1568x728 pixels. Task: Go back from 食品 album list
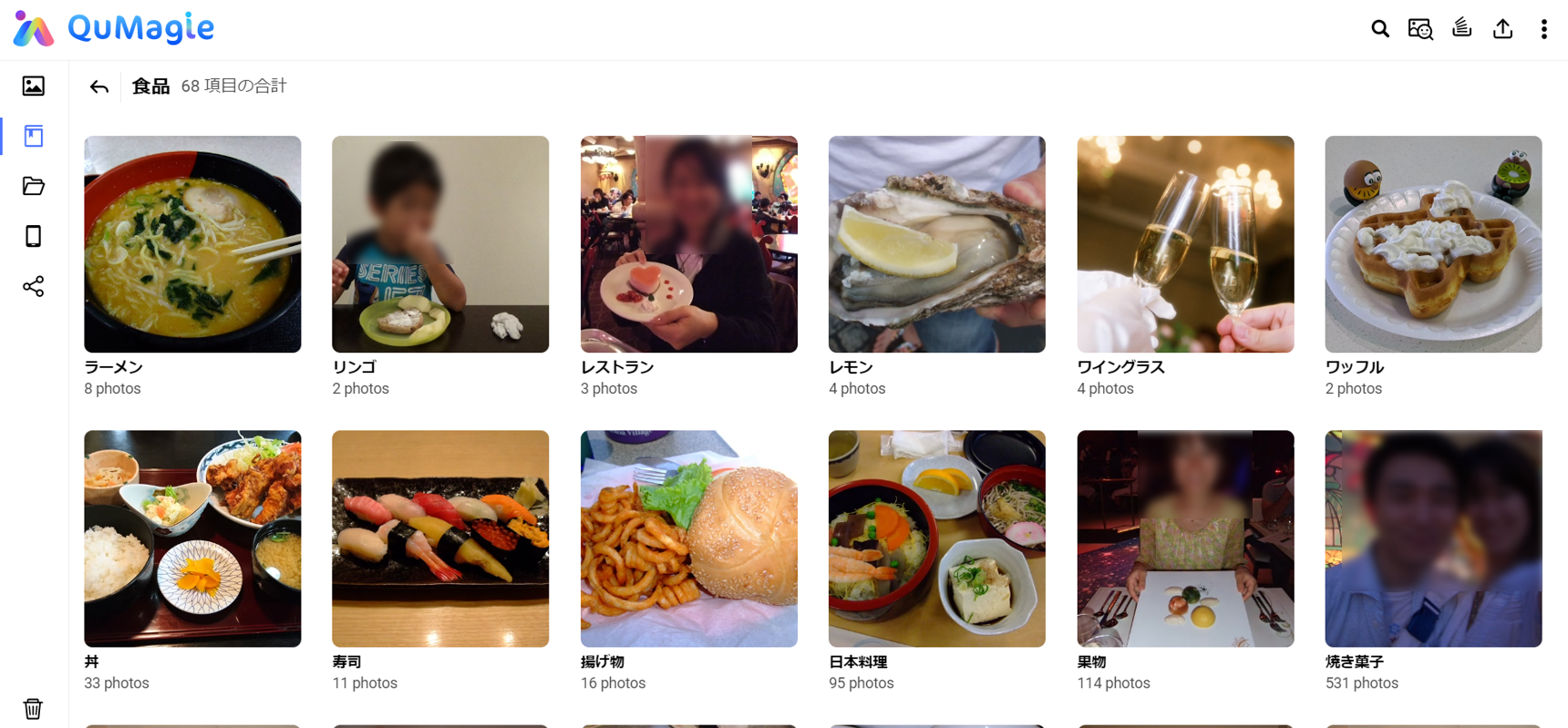coord(98,87)
